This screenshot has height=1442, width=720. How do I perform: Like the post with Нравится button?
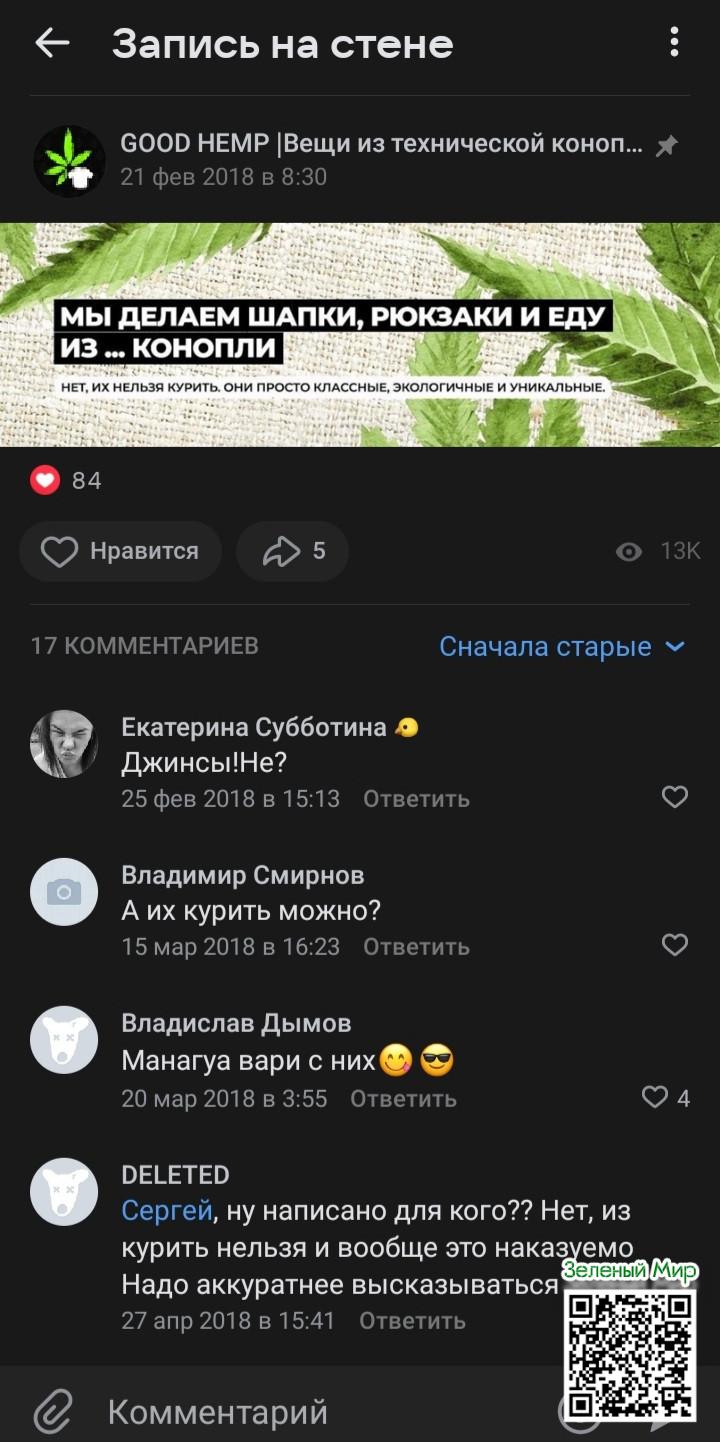click(120, 551)
